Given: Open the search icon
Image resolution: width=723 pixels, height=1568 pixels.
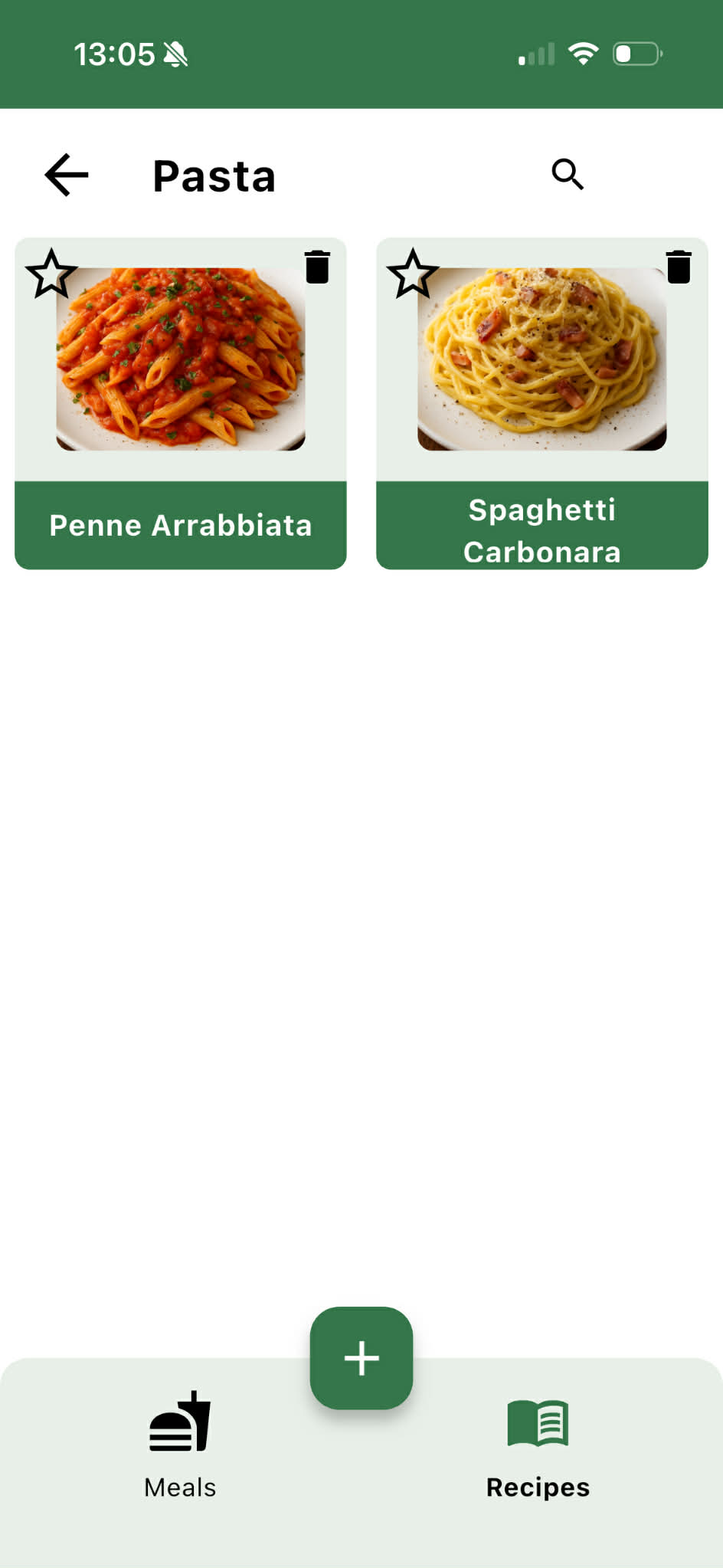Looking at the screenshot, I should (x=568, y=175).
